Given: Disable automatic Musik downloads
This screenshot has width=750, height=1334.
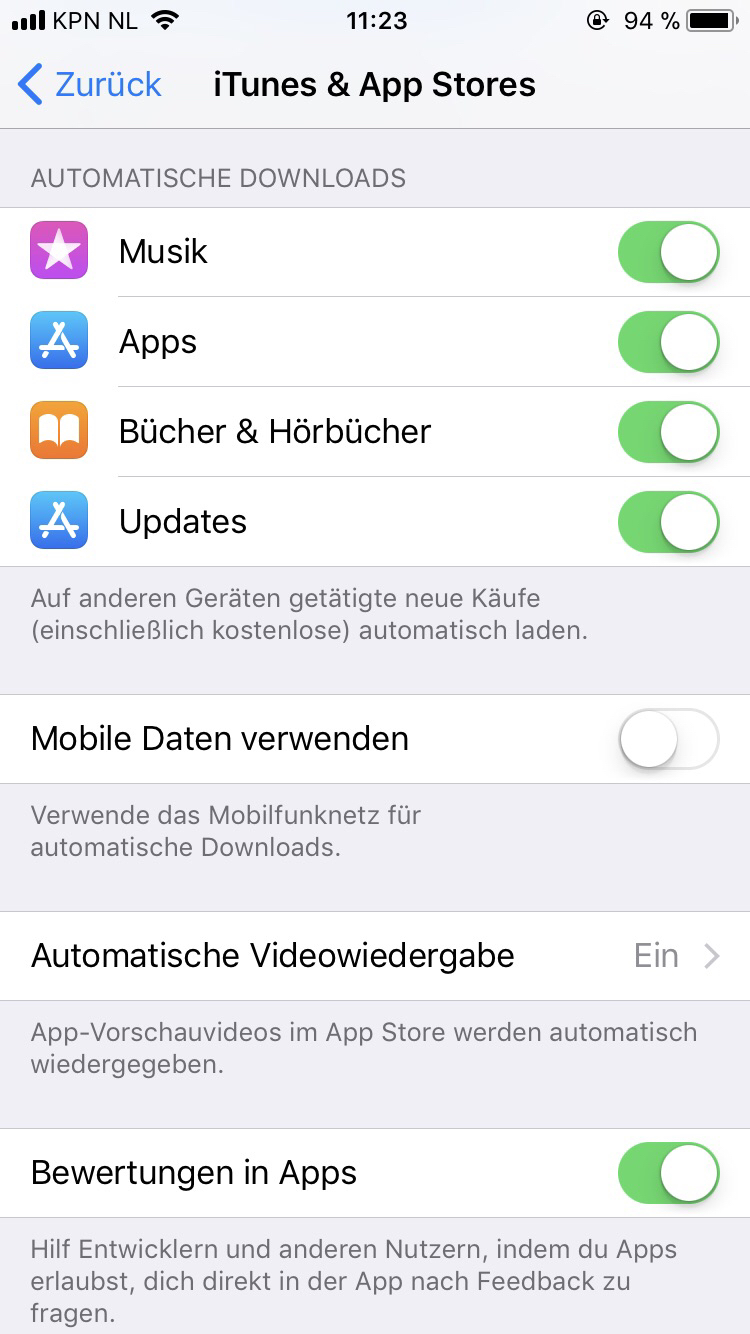Looking at the screenshot, I should tap(667, 251).
